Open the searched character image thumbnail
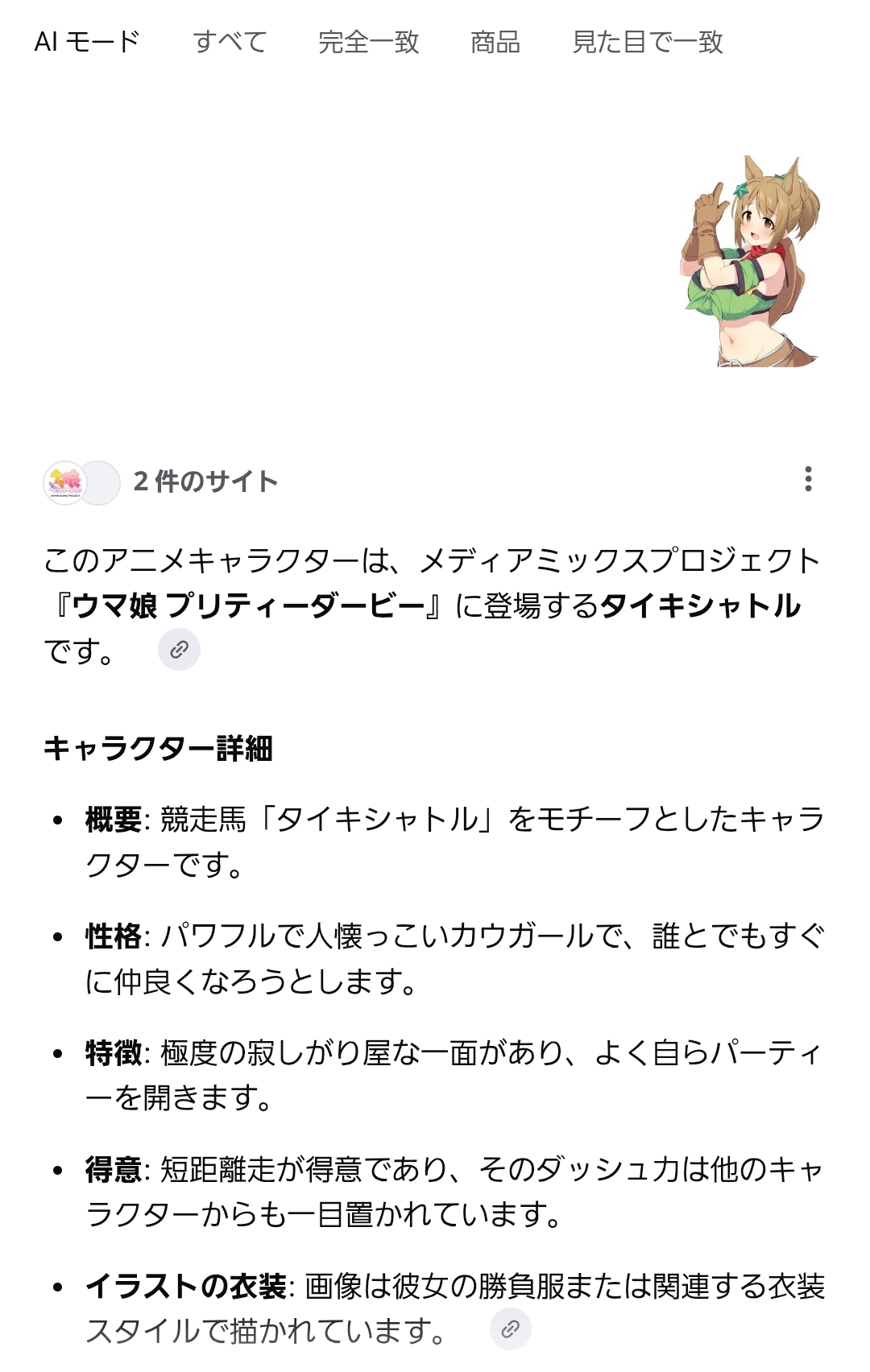 750,261
